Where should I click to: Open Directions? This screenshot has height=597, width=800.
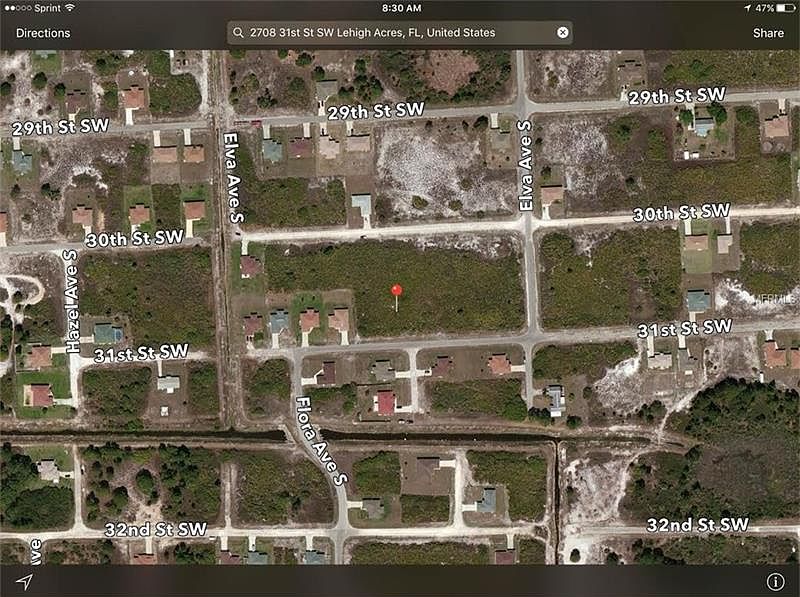43,33
